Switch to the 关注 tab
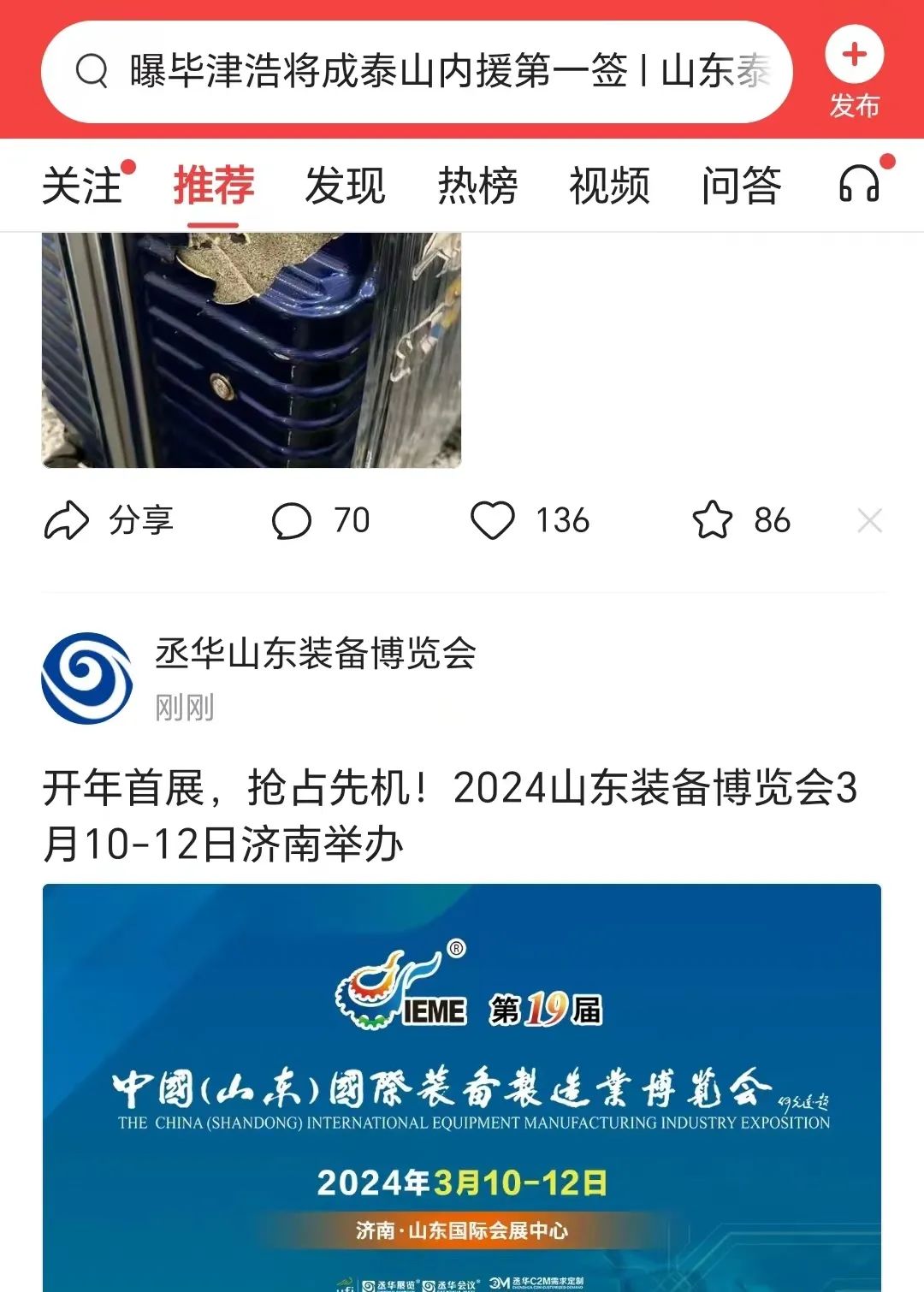This screenshot has height=1292, width=924. pyautogui.click(x=83, y=186)
